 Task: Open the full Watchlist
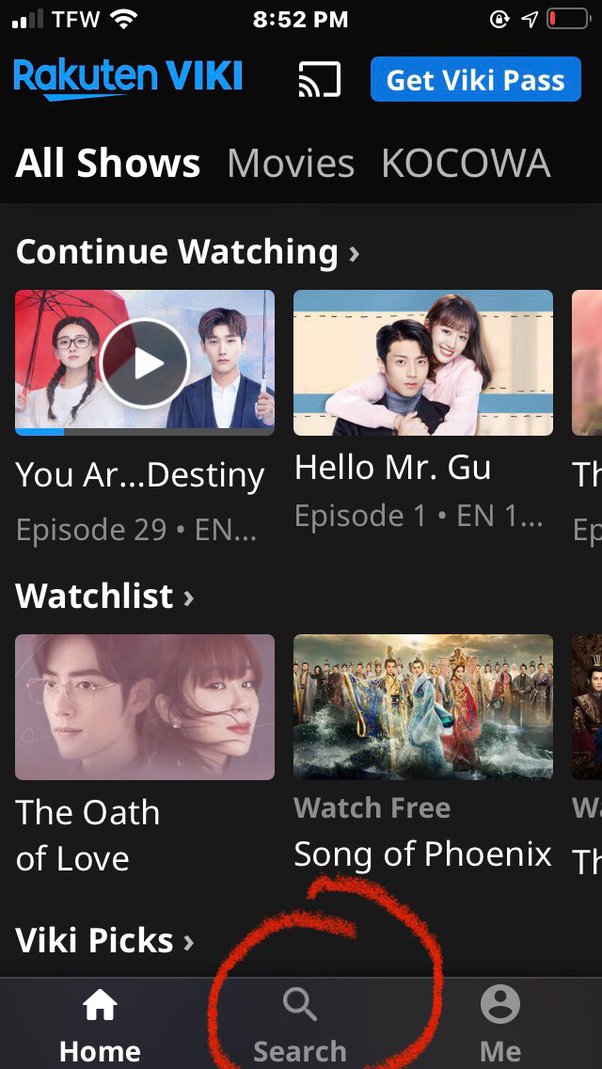(x=104, y=596)
